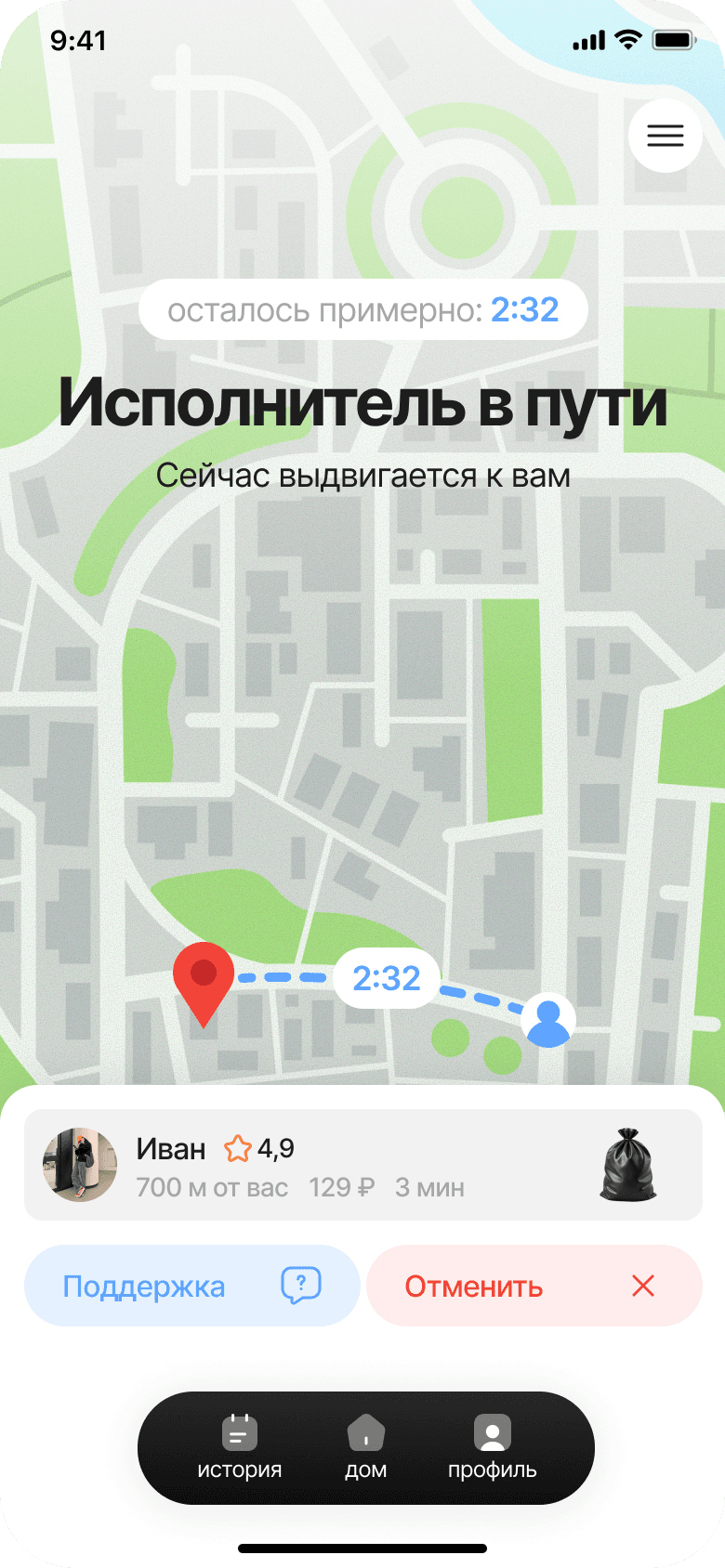This screenshot has width=725, height=1568.
Task: Open performer Иван's card
Action: pos(362,1165)
